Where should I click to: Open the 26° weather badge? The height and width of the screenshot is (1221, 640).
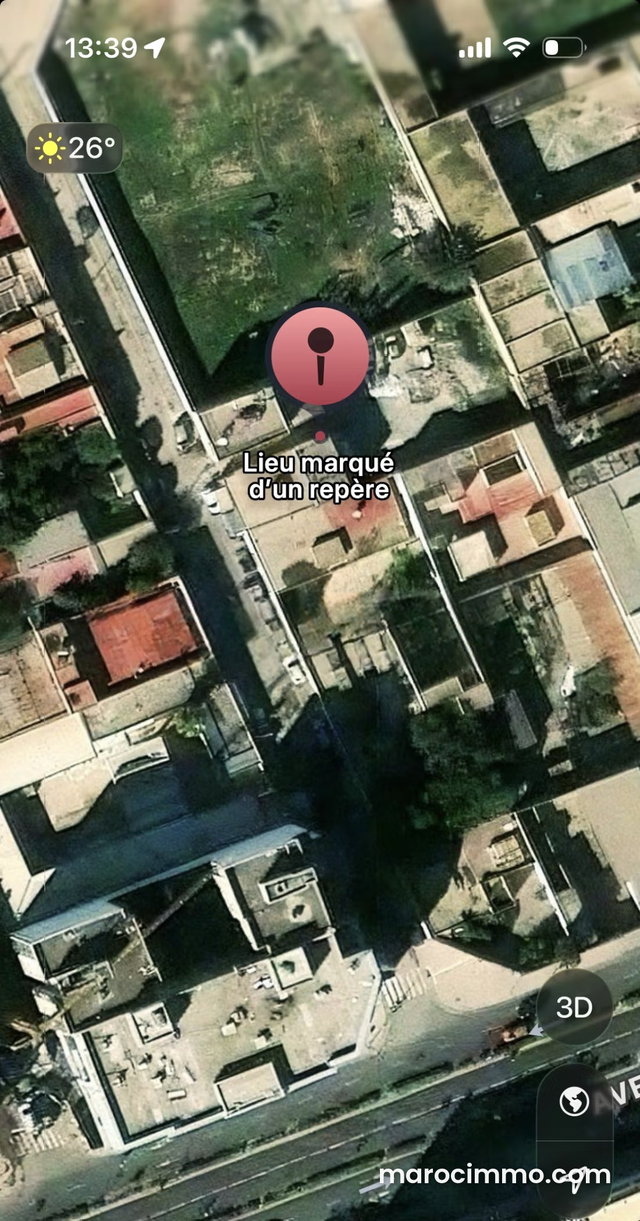pyautogui.click(x=75, y=148)
